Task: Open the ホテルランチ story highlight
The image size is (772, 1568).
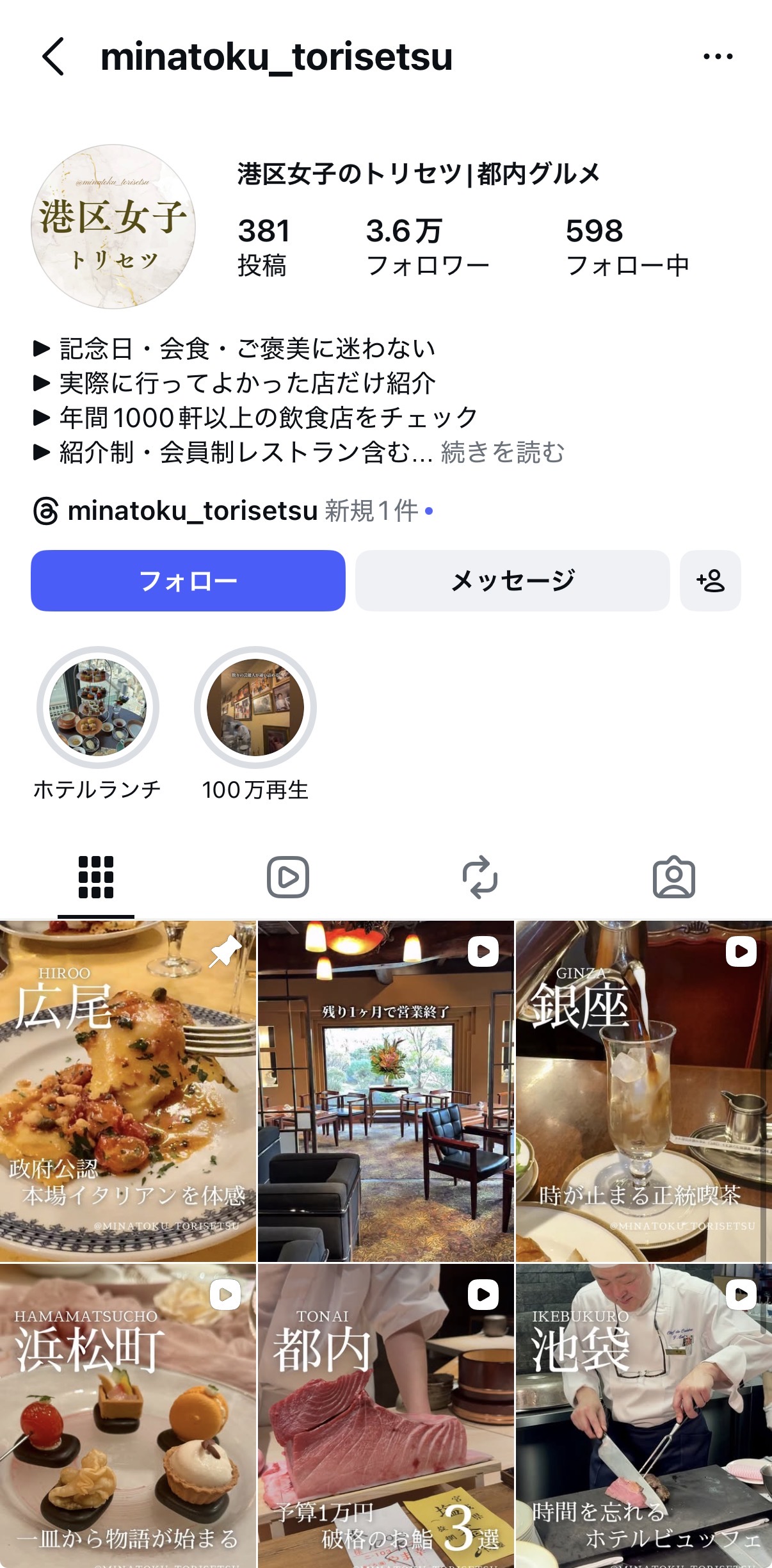Action: (97, 707)
